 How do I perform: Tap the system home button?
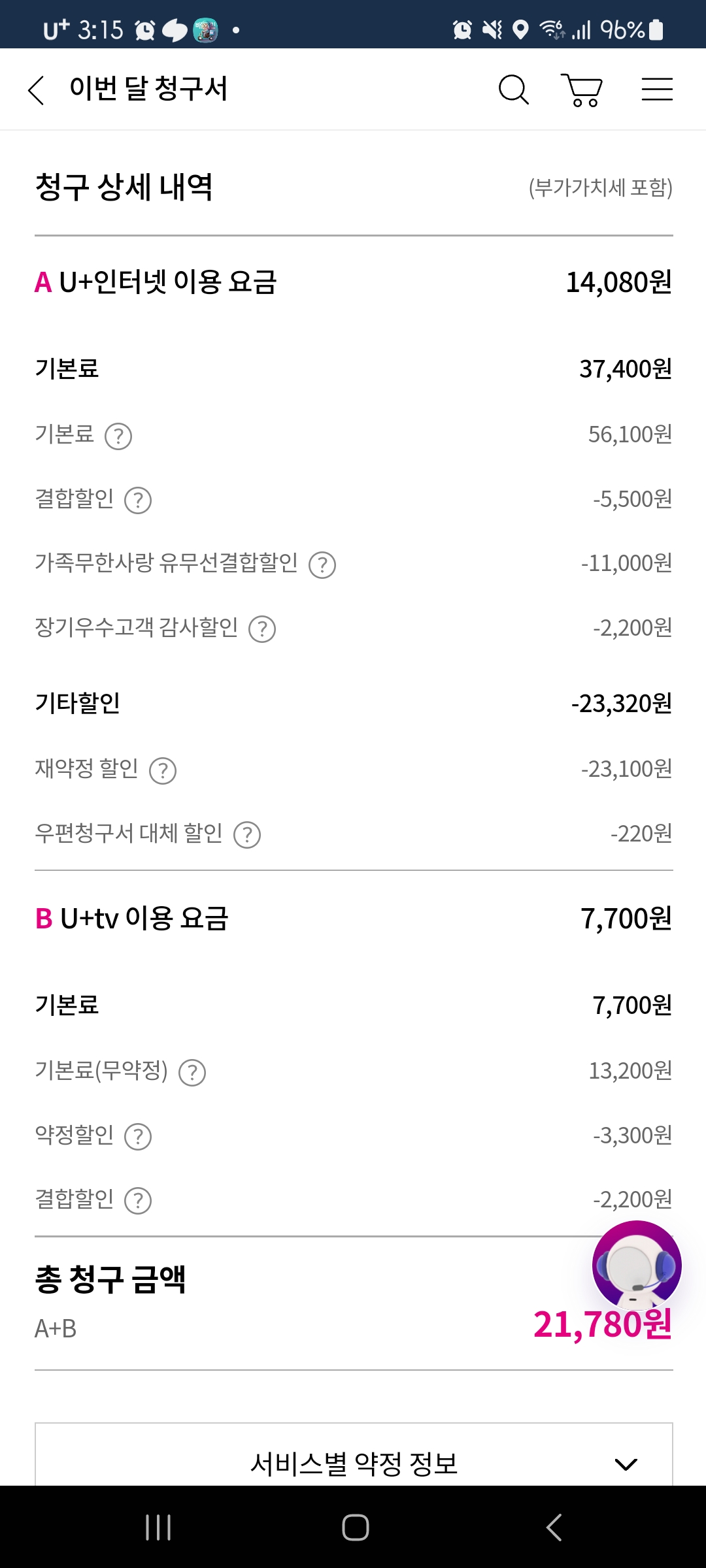[x=356, y=1527]
